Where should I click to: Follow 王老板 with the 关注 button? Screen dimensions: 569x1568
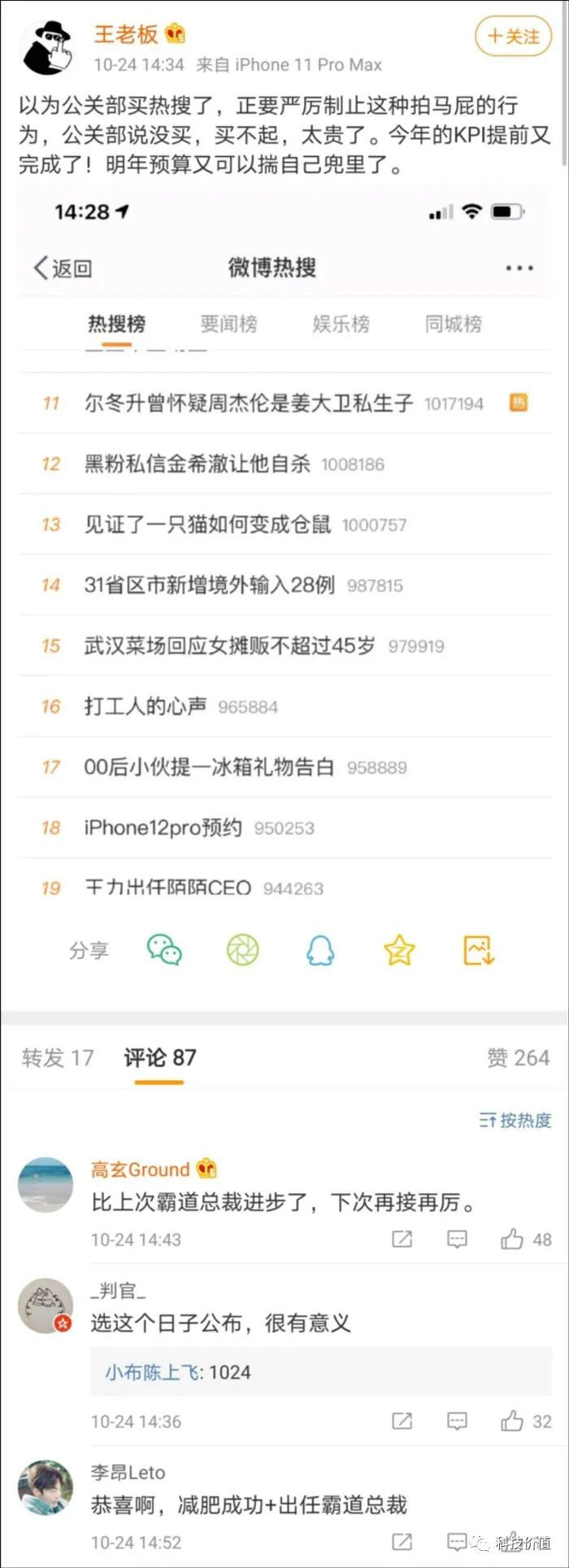click(513, 37)
